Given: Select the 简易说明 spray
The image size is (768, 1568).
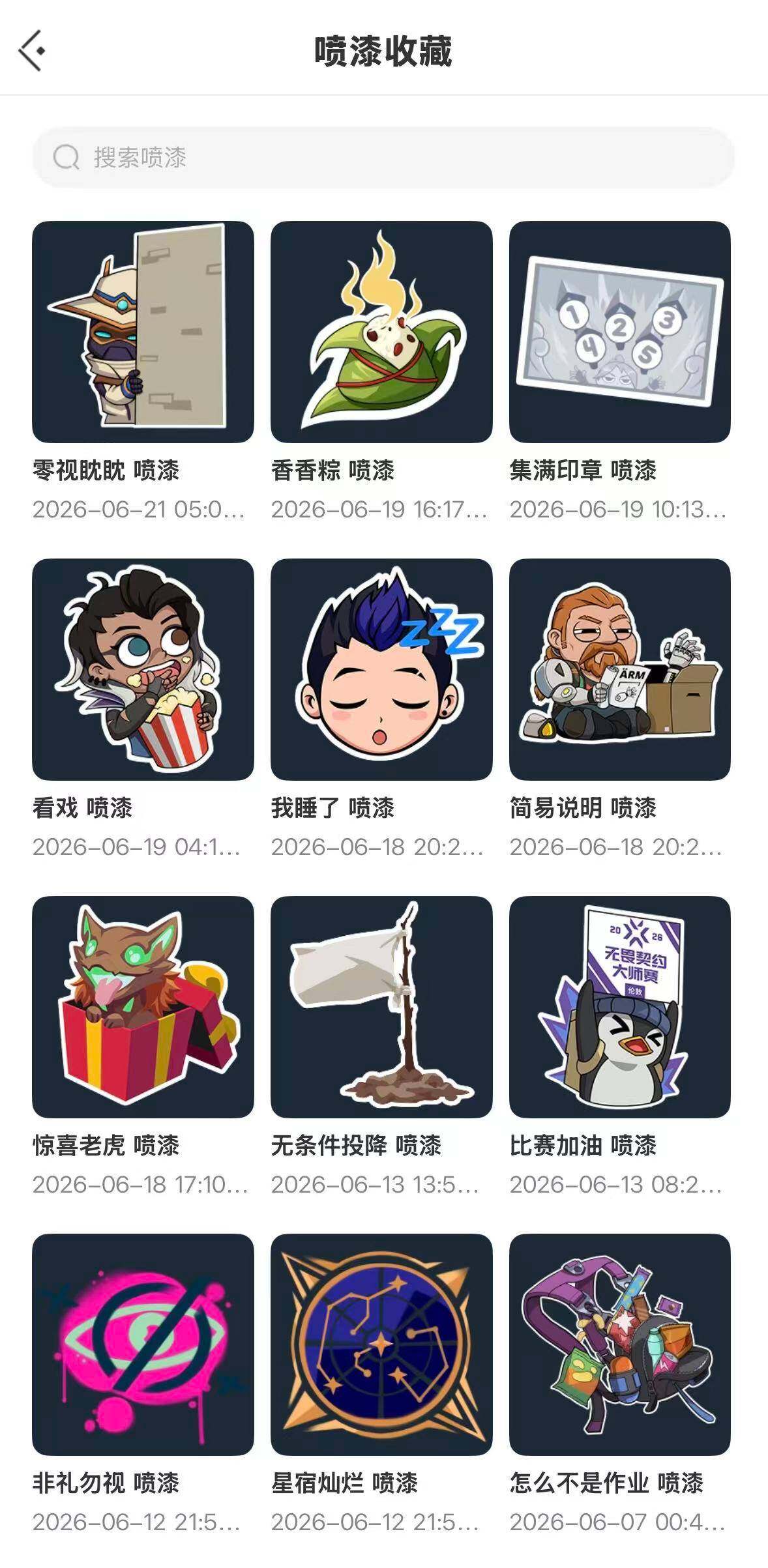Looking at the screenshot, I should point(620,669).
